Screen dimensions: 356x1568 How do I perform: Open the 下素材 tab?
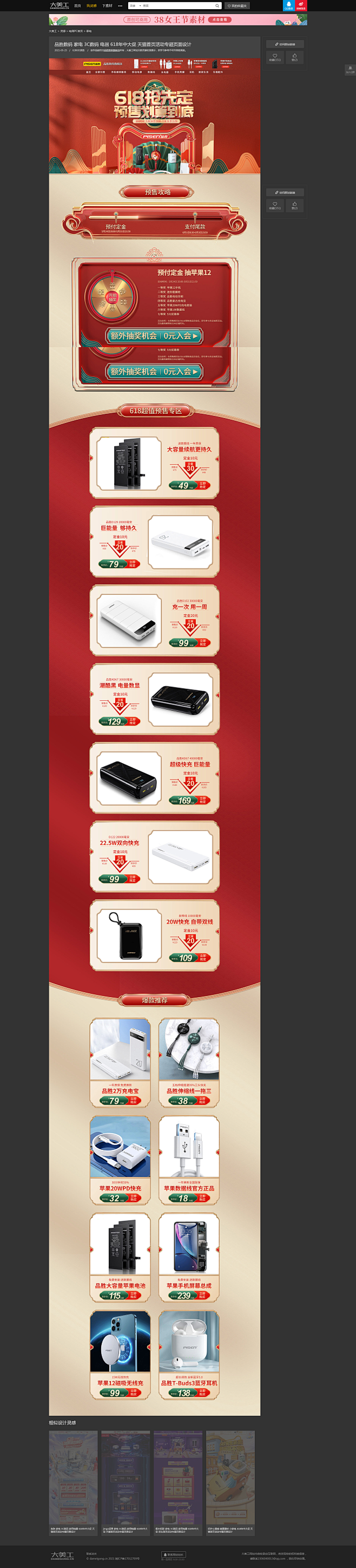coord(107,5)
